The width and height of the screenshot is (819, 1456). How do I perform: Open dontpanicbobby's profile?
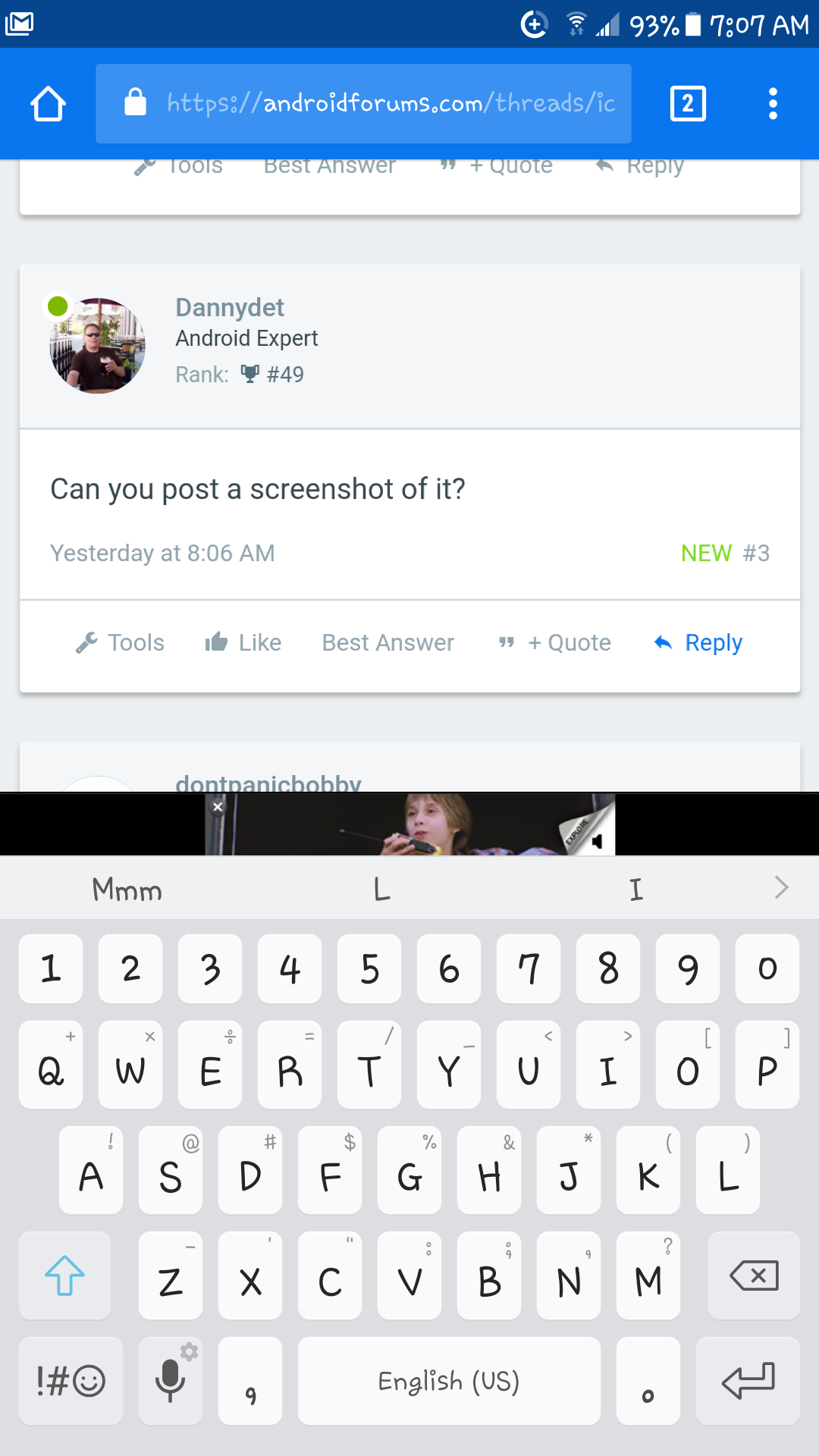(x=268, y=783)
